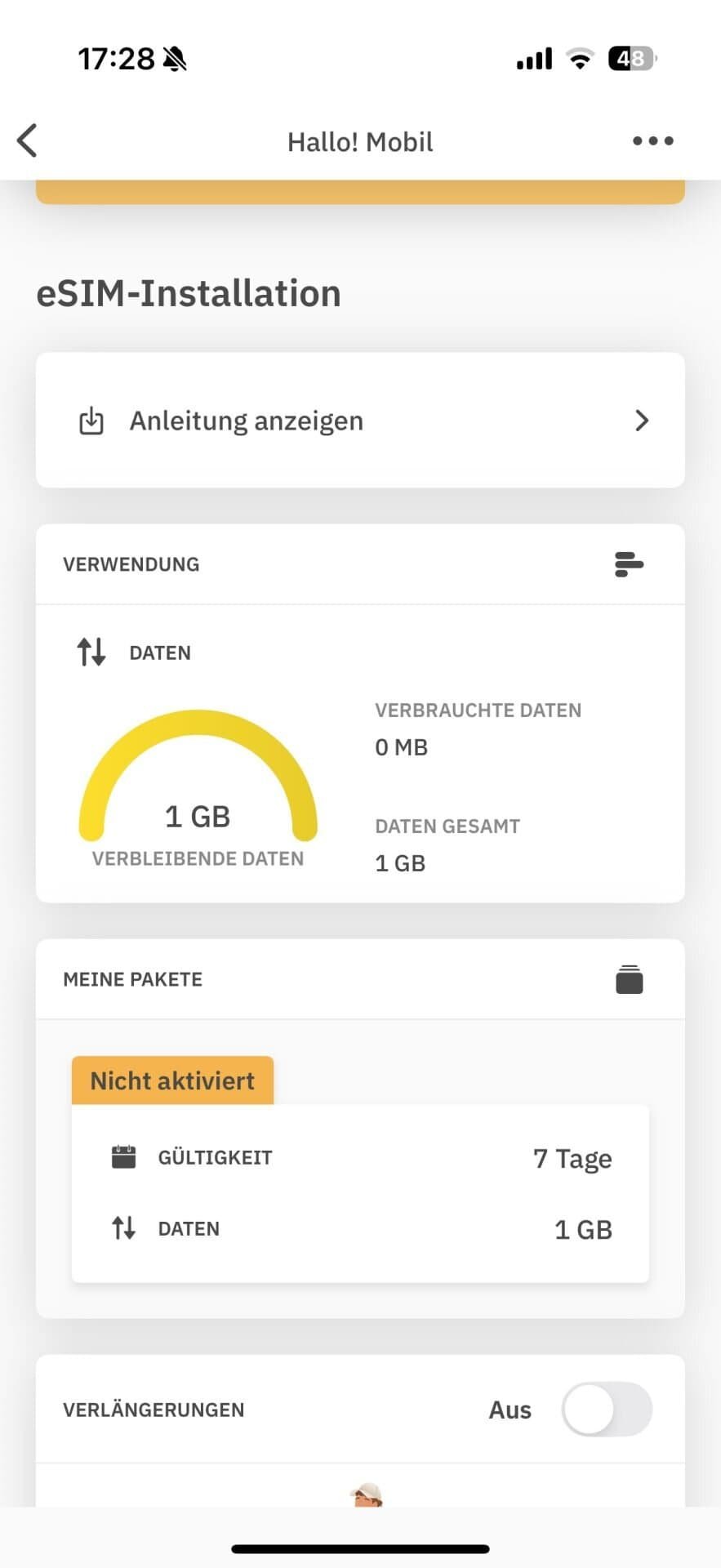Open Anleitung anzeigen via its chevron
This screenshot has width=721, height=1568.
(642, 421)
